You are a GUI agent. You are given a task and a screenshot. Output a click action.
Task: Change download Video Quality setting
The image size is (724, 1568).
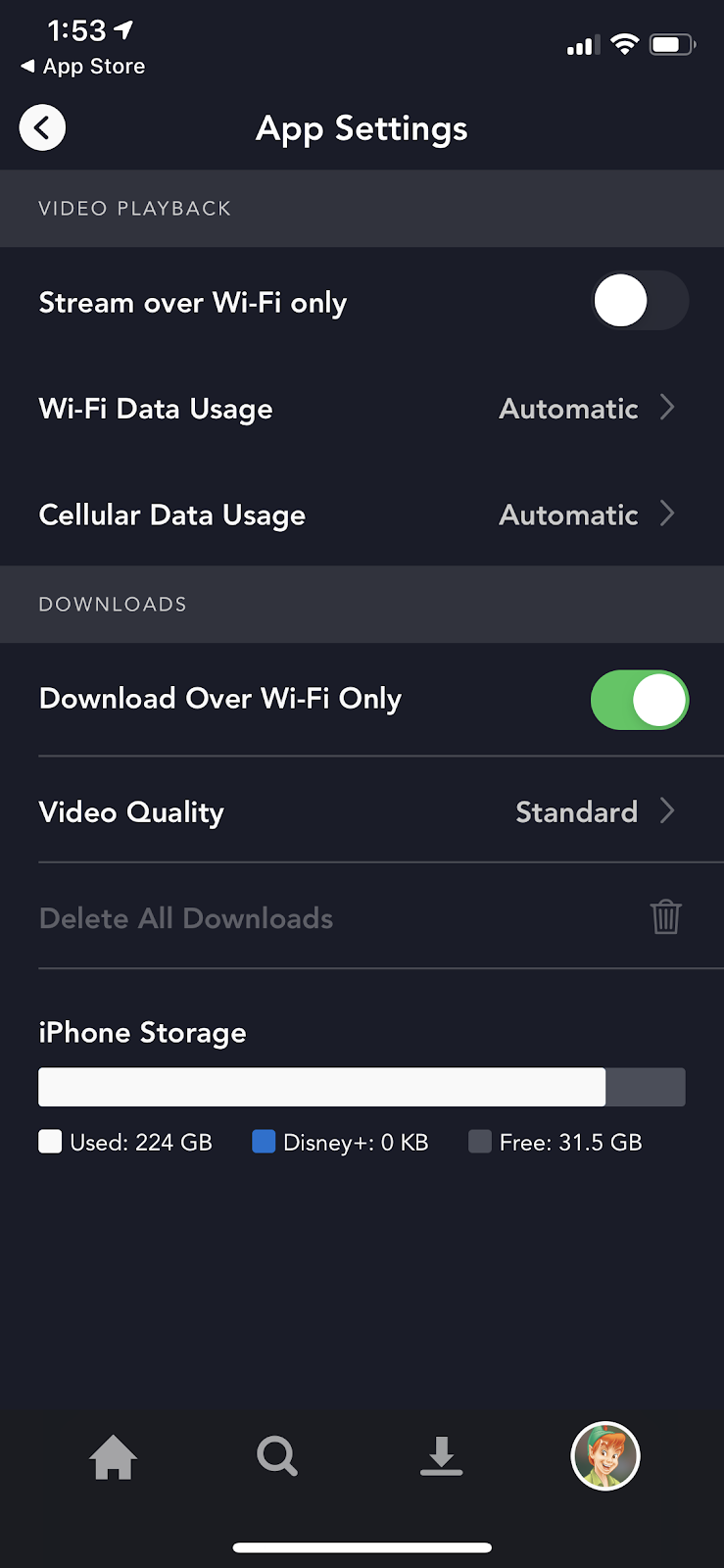pos(362,811)
